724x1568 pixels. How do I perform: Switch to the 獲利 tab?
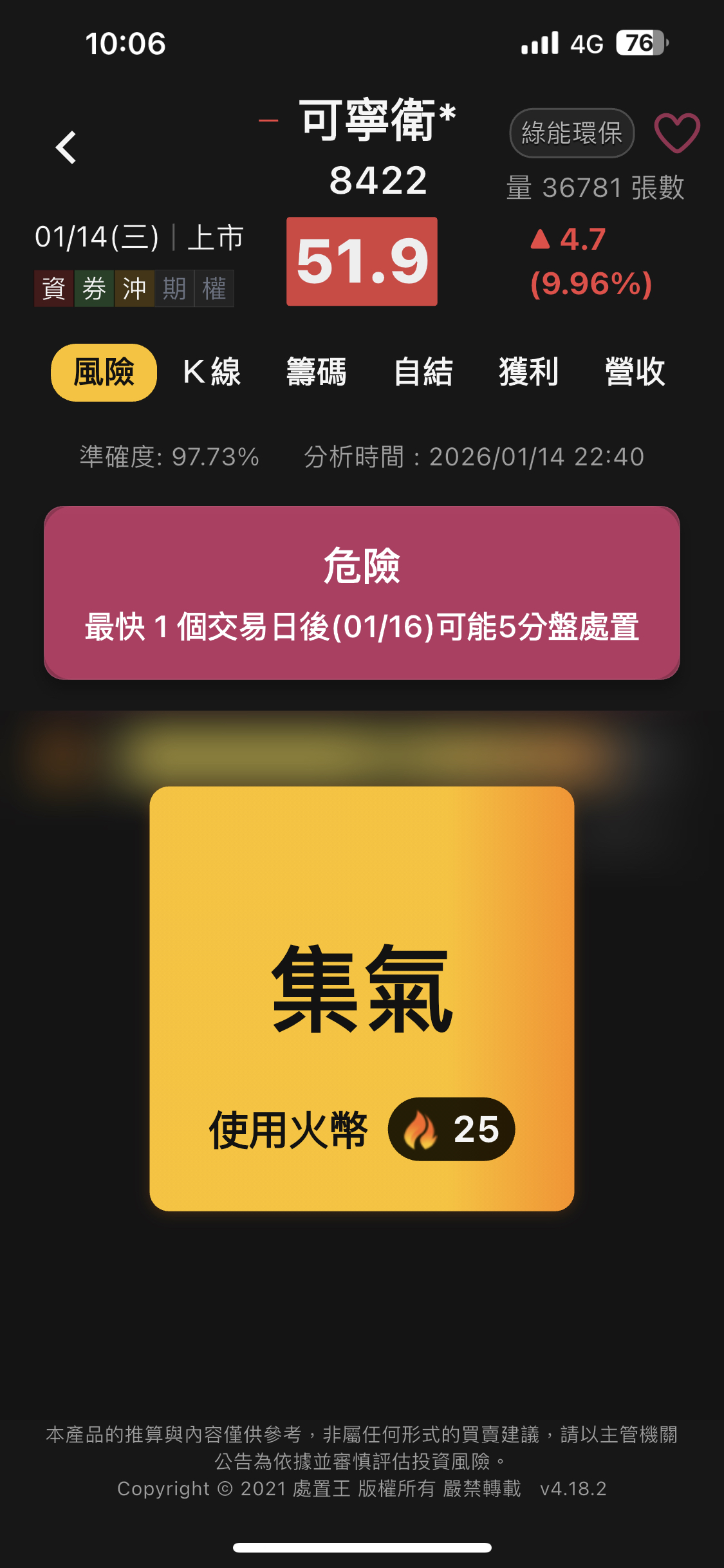coord(528,372)
